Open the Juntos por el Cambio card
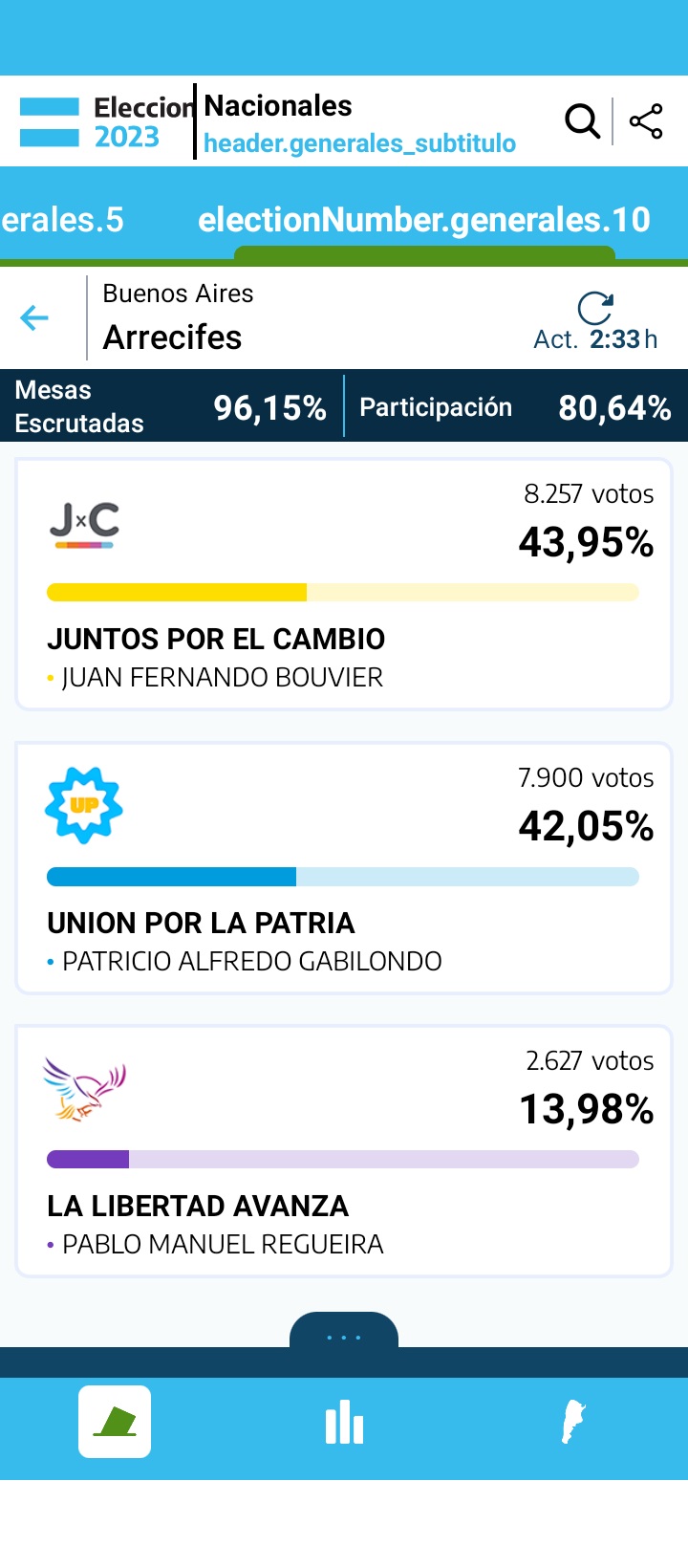The width and height of the screenshot is (688, 1568). (x=344, y=584)
